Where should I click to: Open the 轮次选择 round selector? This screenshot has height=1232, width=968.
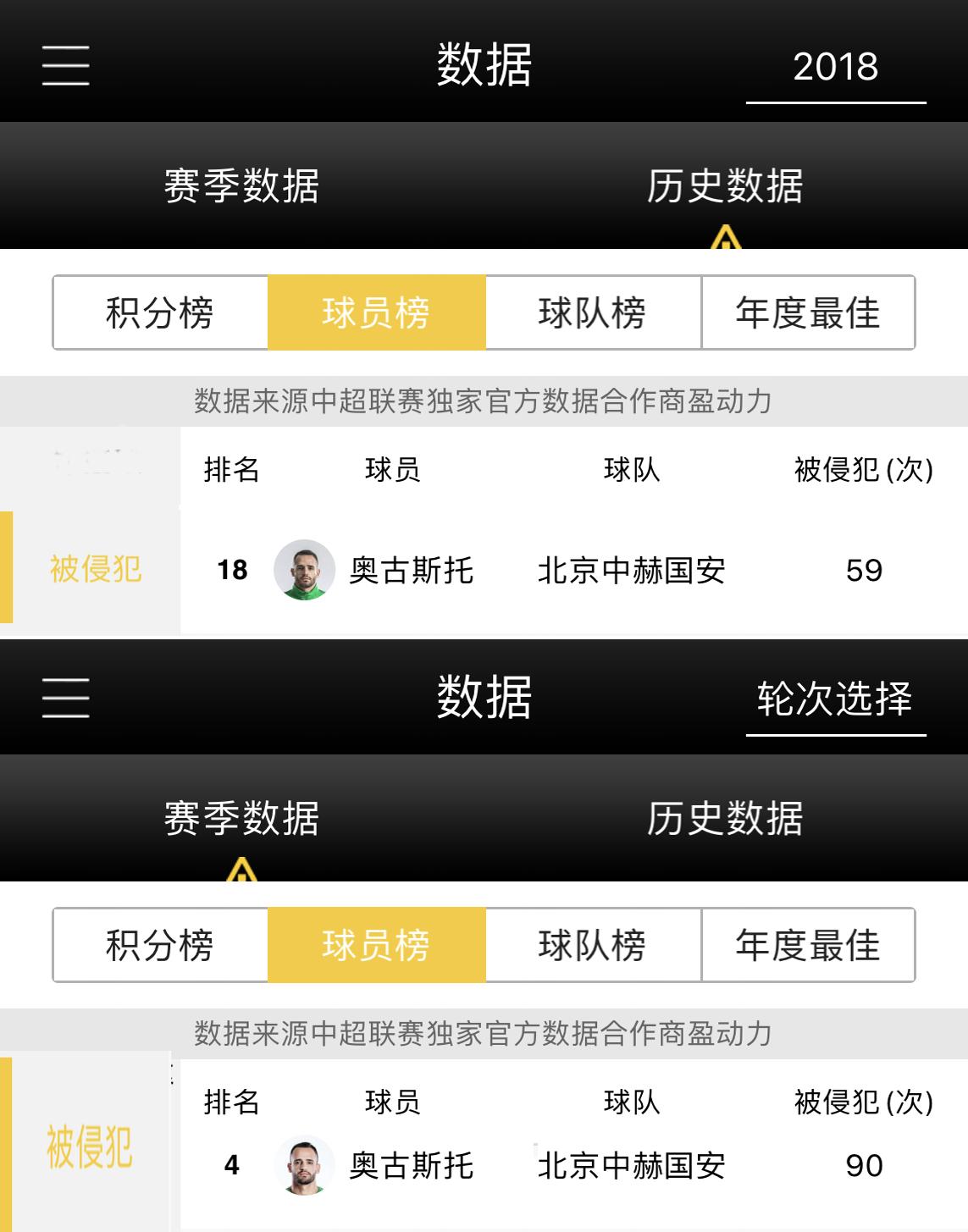coord(837,699)
